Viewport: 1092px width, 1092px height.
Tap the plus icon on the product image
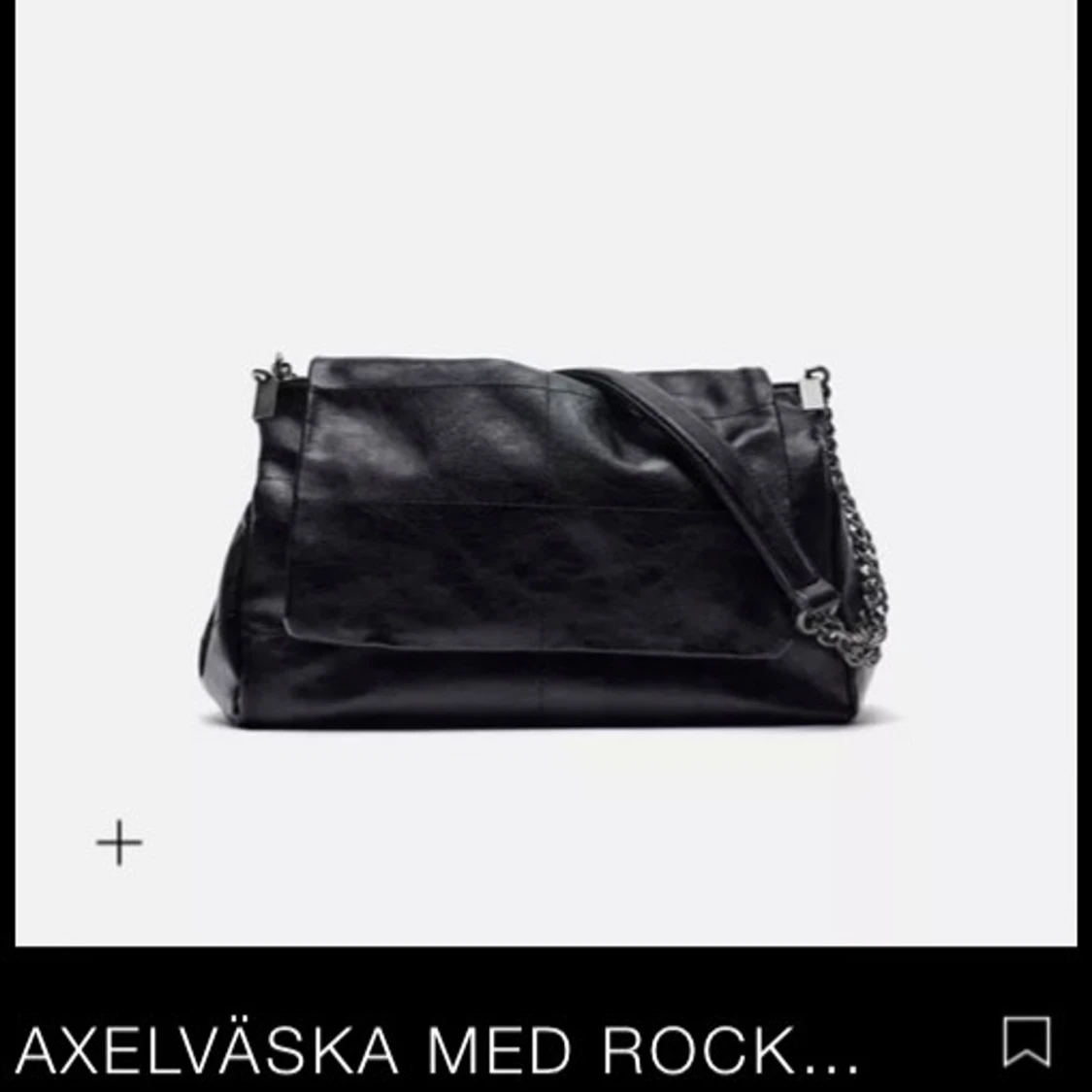119,843
